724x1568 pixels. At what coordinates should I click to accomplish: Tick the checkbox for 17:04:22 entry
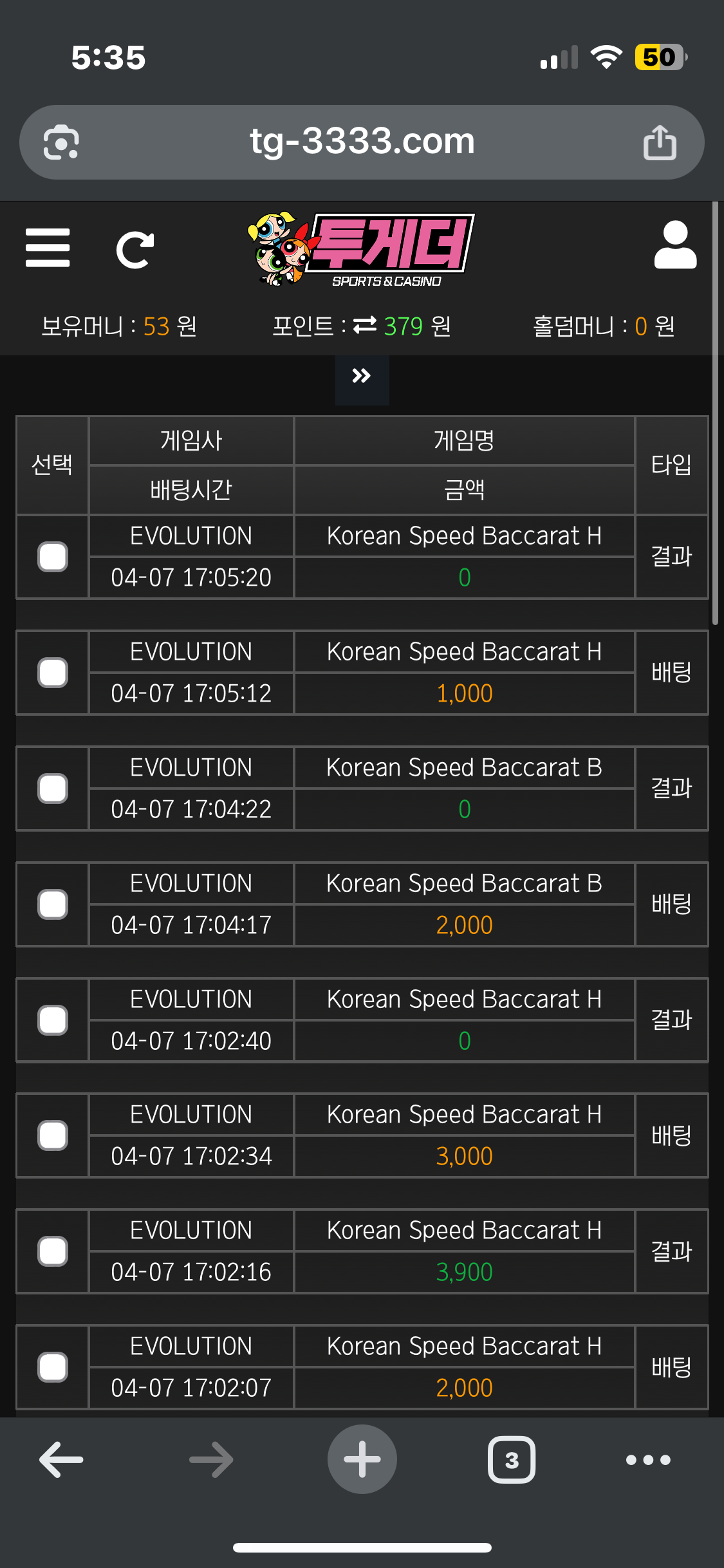pos(53,789)
